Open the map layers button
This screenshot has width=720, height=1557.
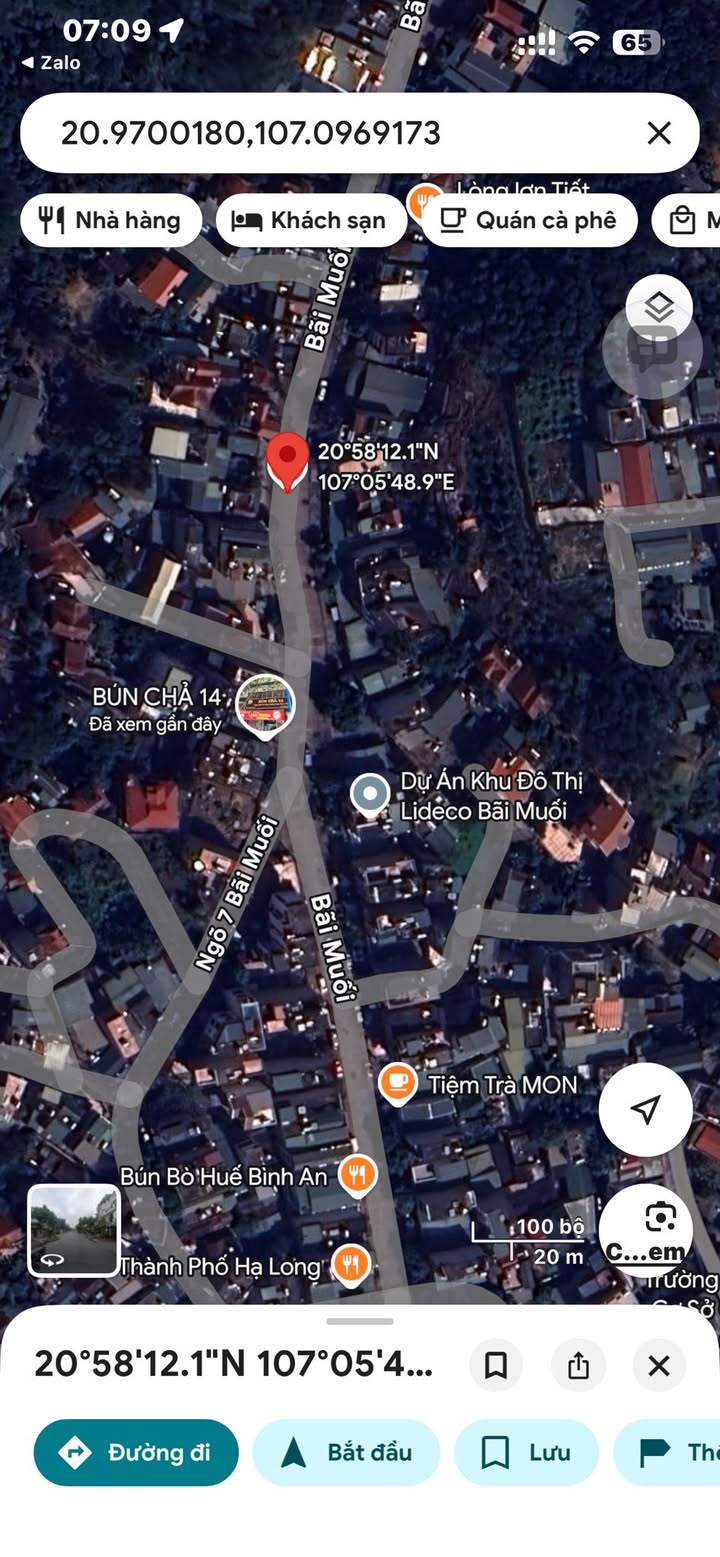(x=659, y=307)
